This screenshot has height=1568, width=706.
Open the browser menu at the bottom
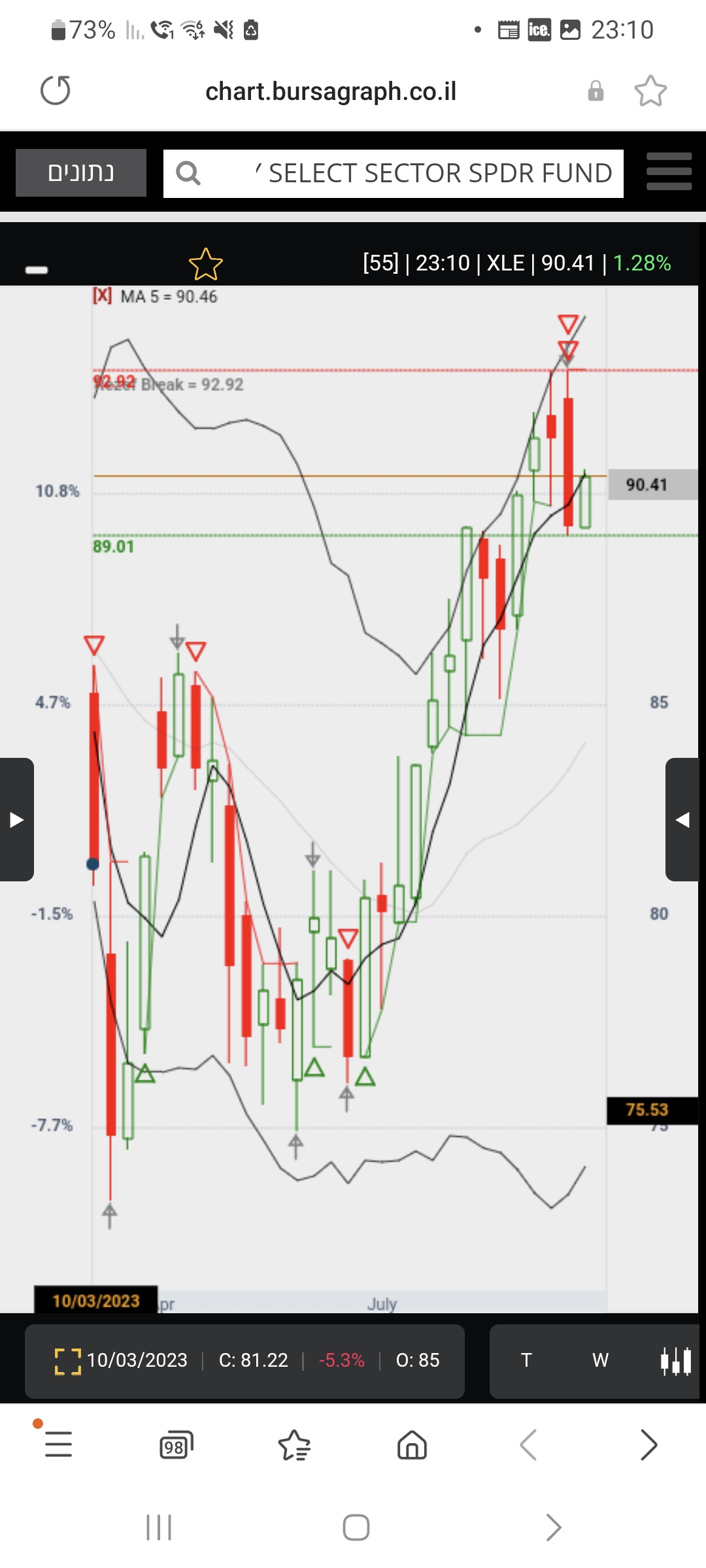click(58, 1445)
